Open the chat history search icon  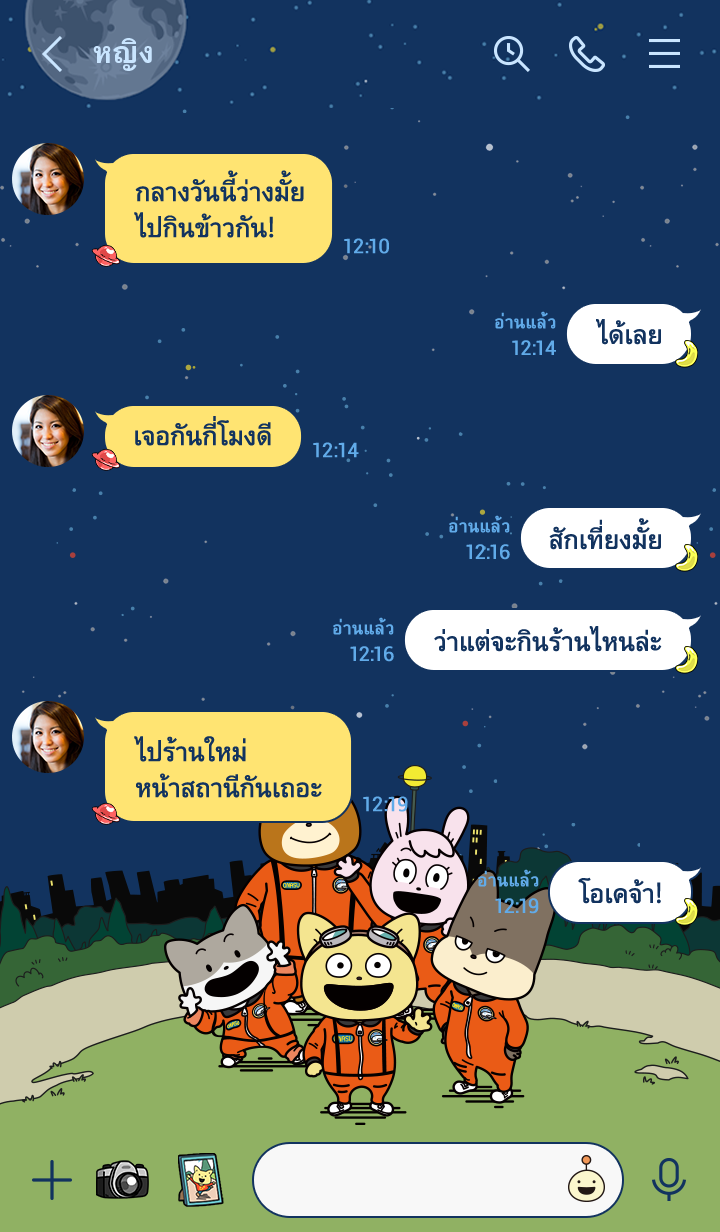tap(511, 54)
